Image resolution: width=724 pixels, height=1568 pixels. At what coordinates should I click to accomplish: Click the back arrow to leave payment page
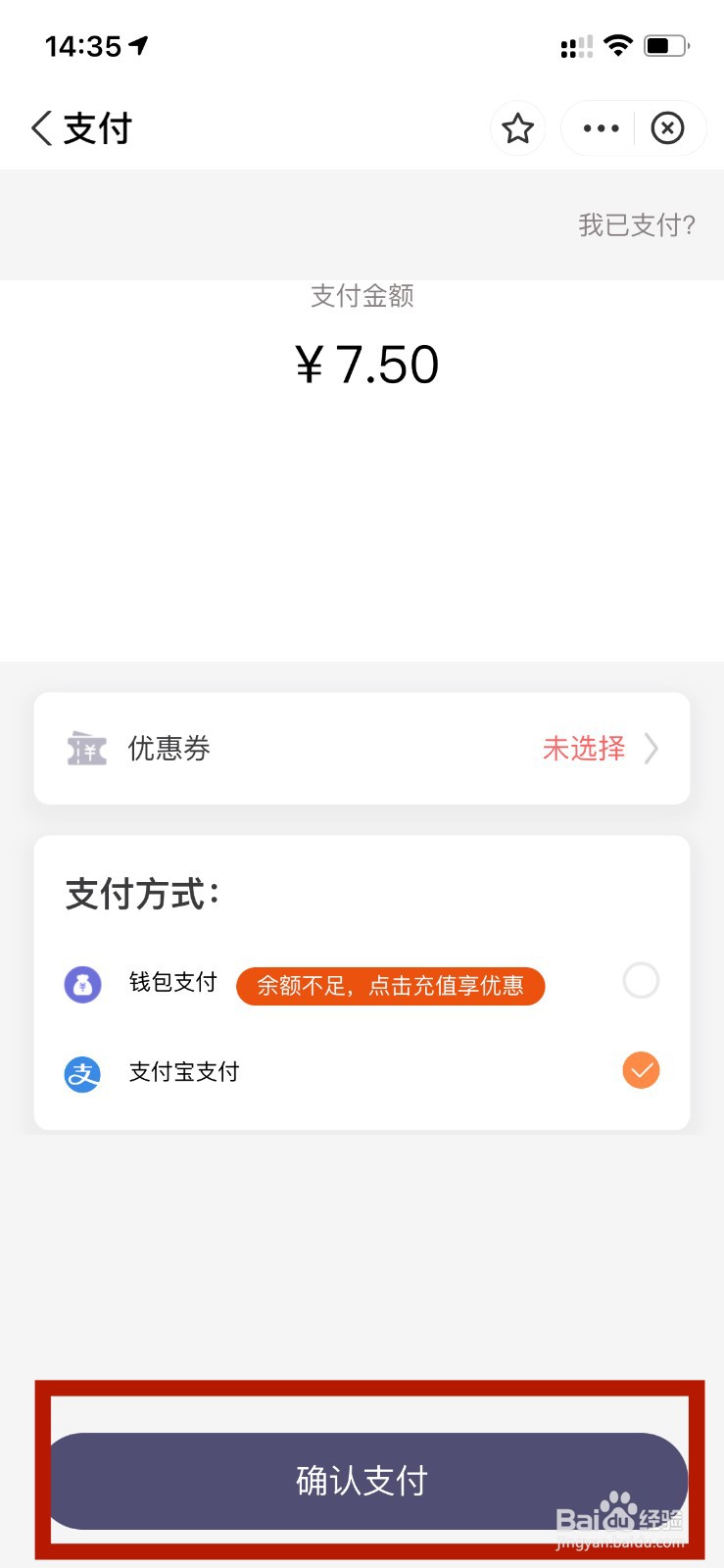(x=39, y=128)
